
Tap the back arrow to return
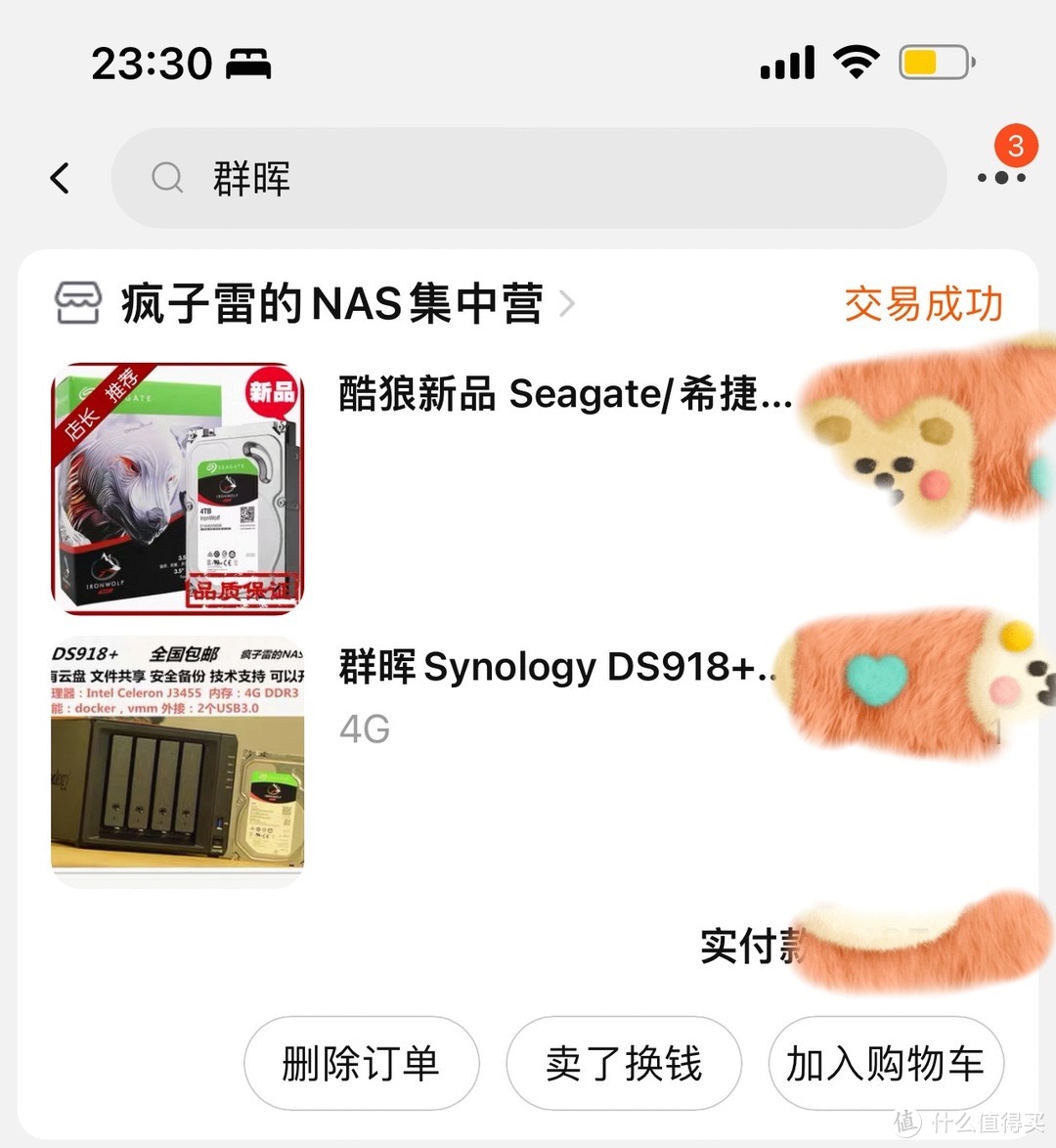(x=61, y=178)
